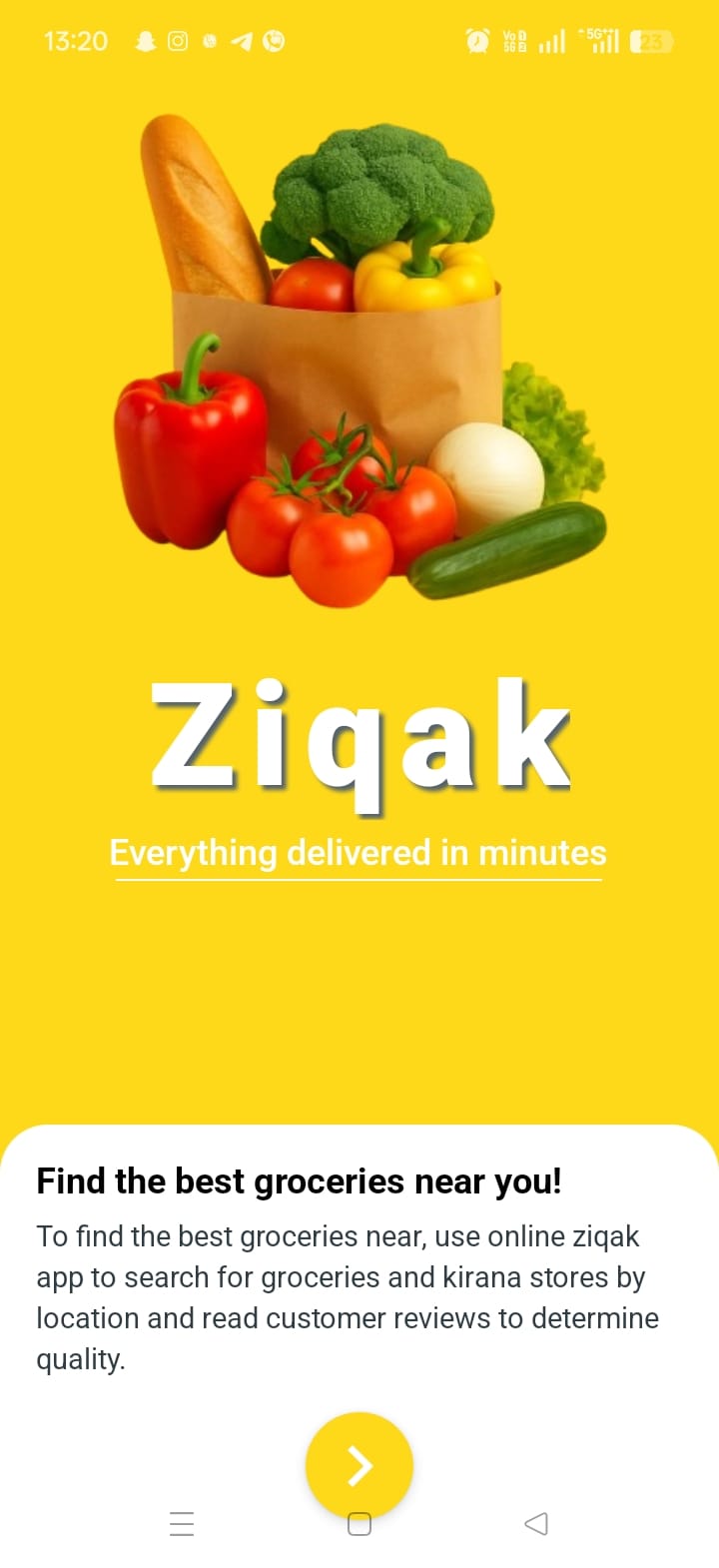
Task: Open recent apps from the navigation bar
Action: coord(182,1523)
